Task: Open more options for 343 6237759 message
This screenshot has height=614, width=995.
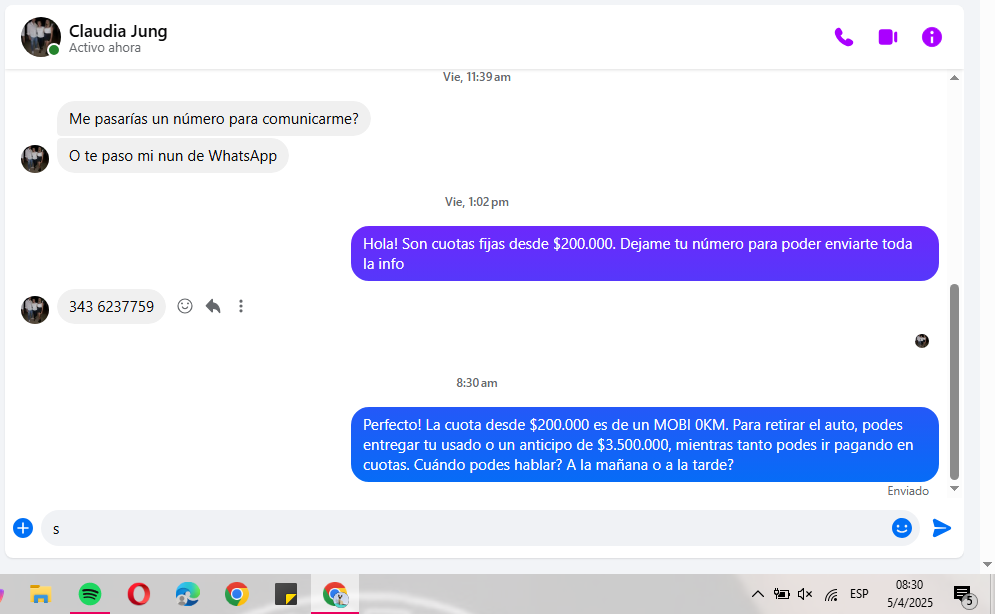Action: tap(241, 306)
